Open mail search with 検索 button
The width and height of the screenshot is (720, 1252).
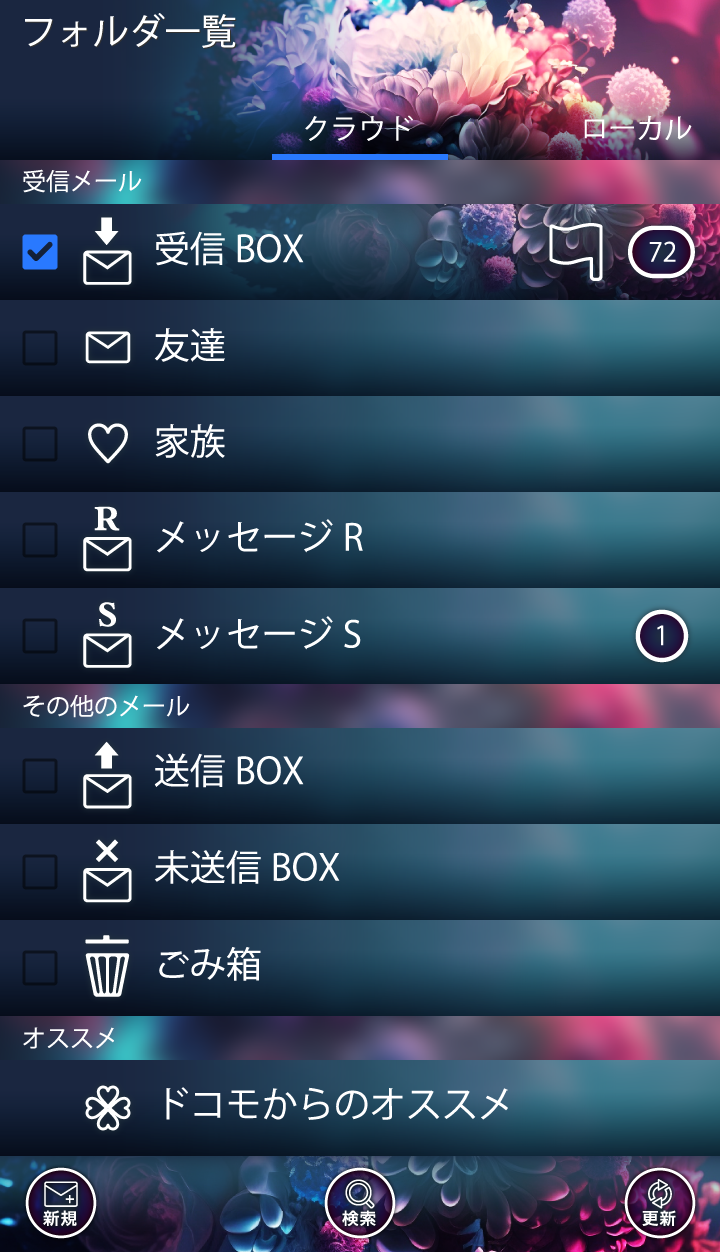(x=359, y=1203)
